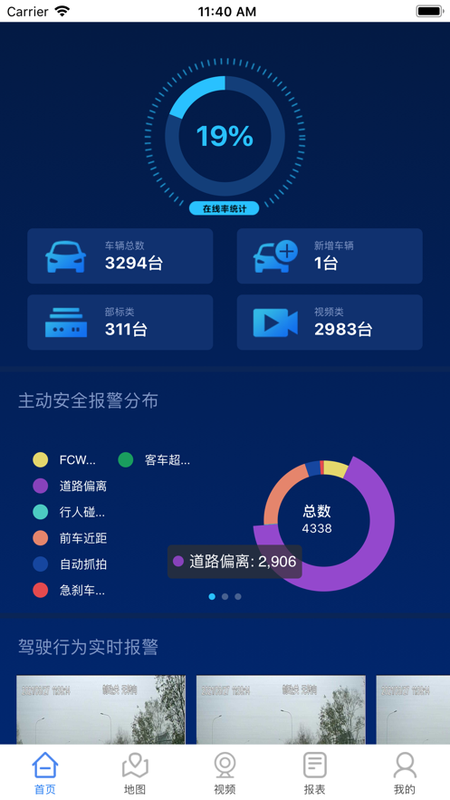Toggle the 行人碰 legend entry
This screenshot has width=450, height=800.
click(69, 512)
